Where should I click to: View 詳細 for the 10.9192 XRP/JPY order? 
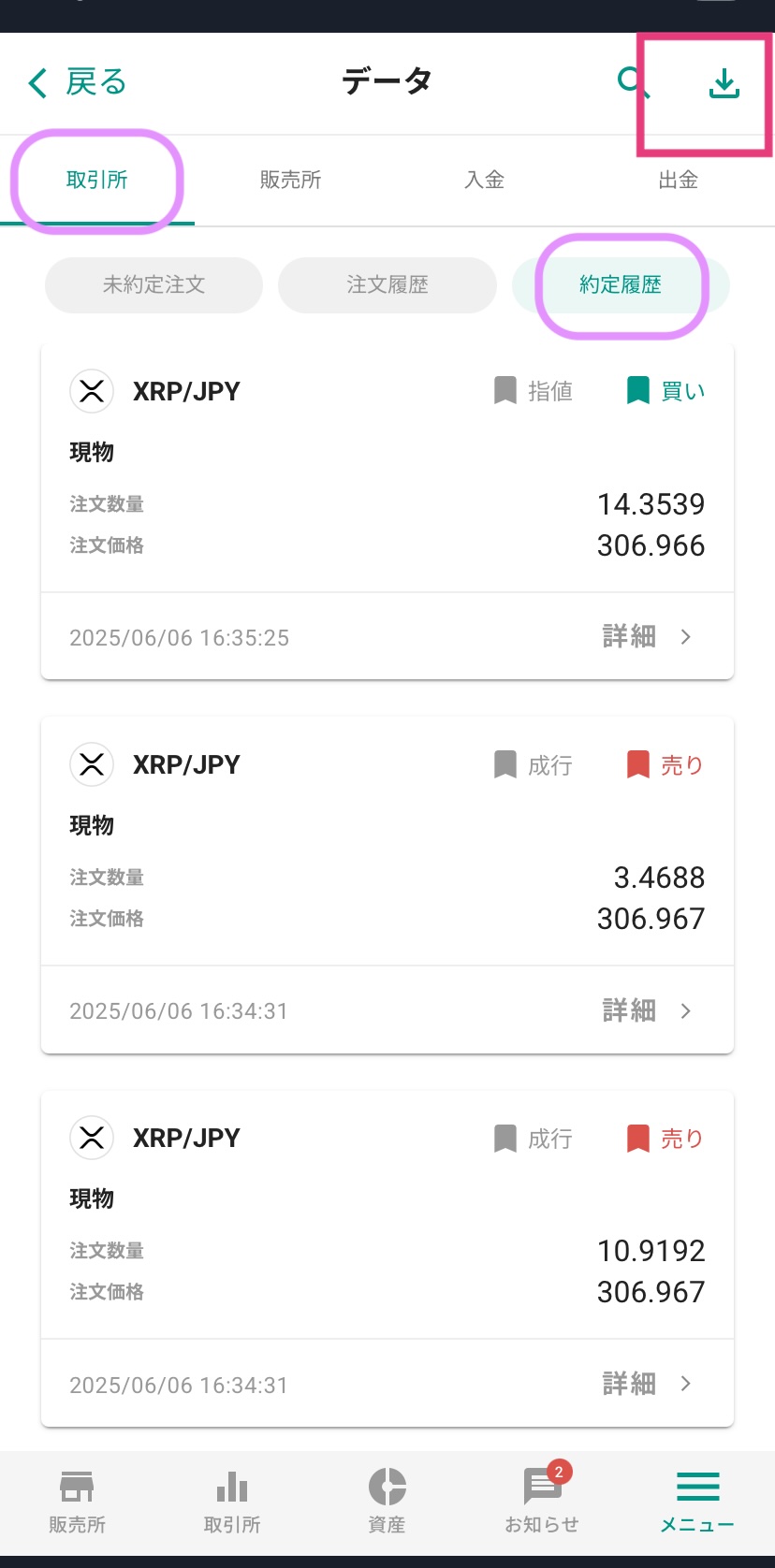647,1384
